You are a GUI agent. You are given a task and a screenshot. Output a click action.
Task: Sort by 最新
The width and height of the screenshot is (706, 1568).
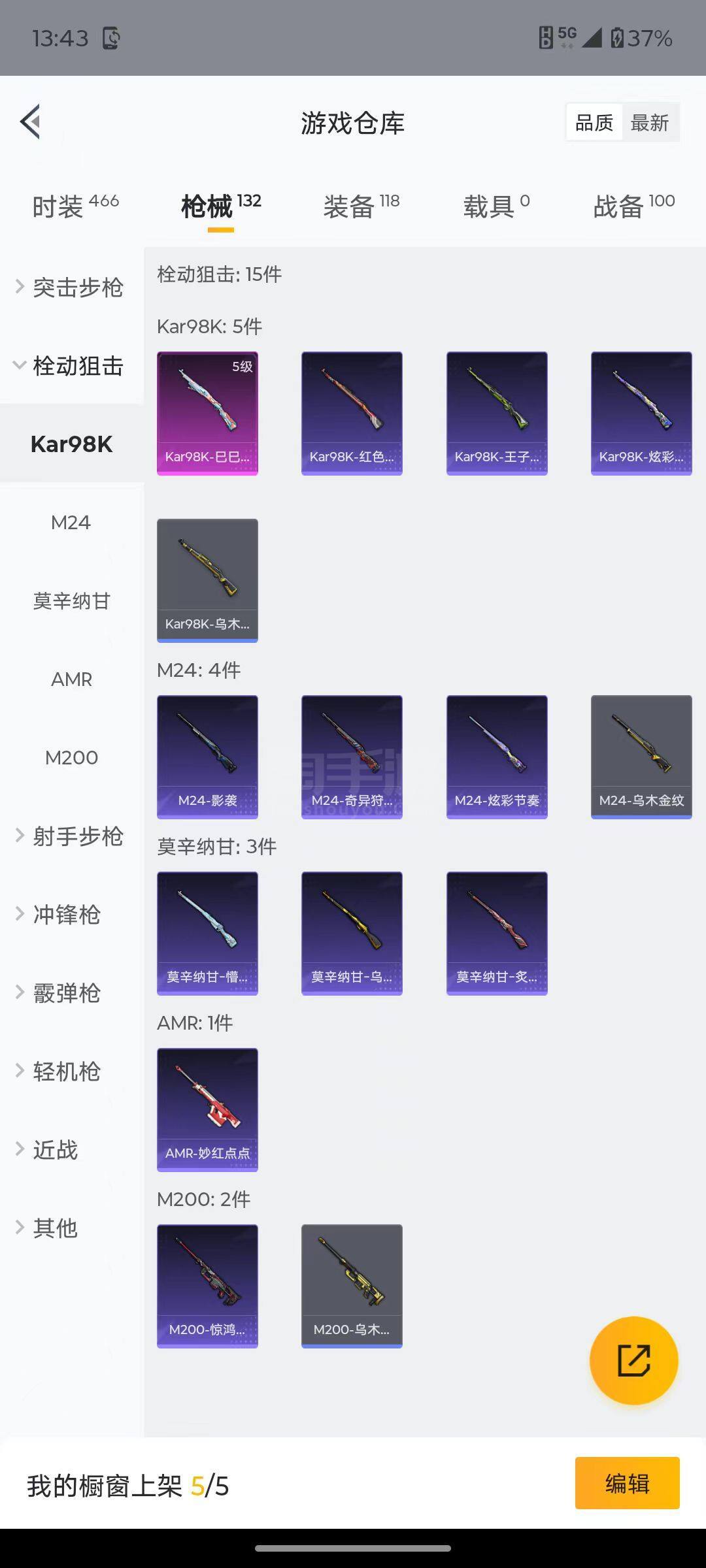(x=649, y=122)
